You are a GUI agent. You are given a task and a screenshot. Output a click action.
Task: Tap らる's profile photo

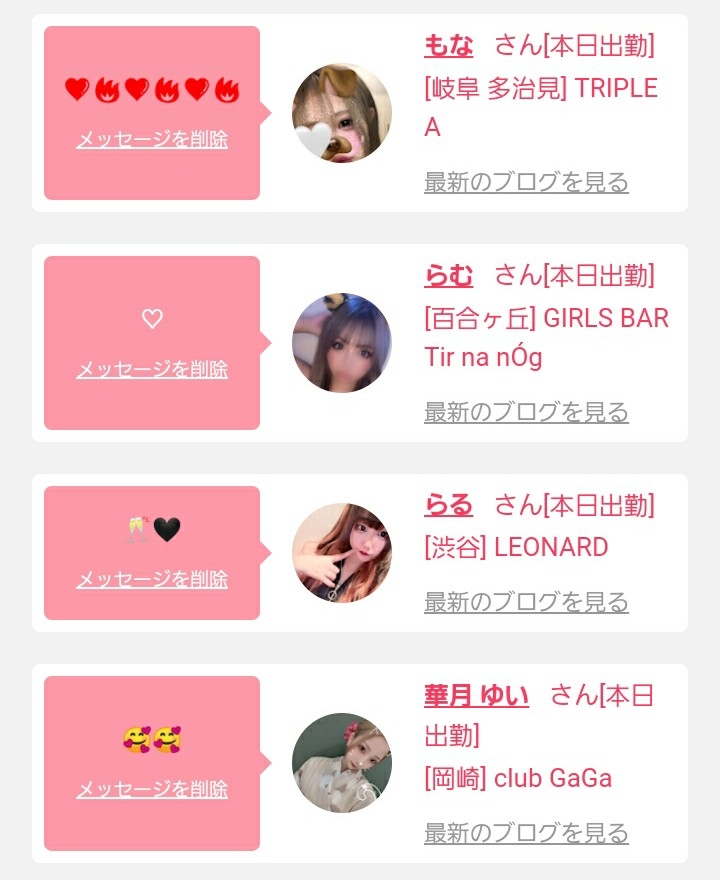(x=342, y=553)
